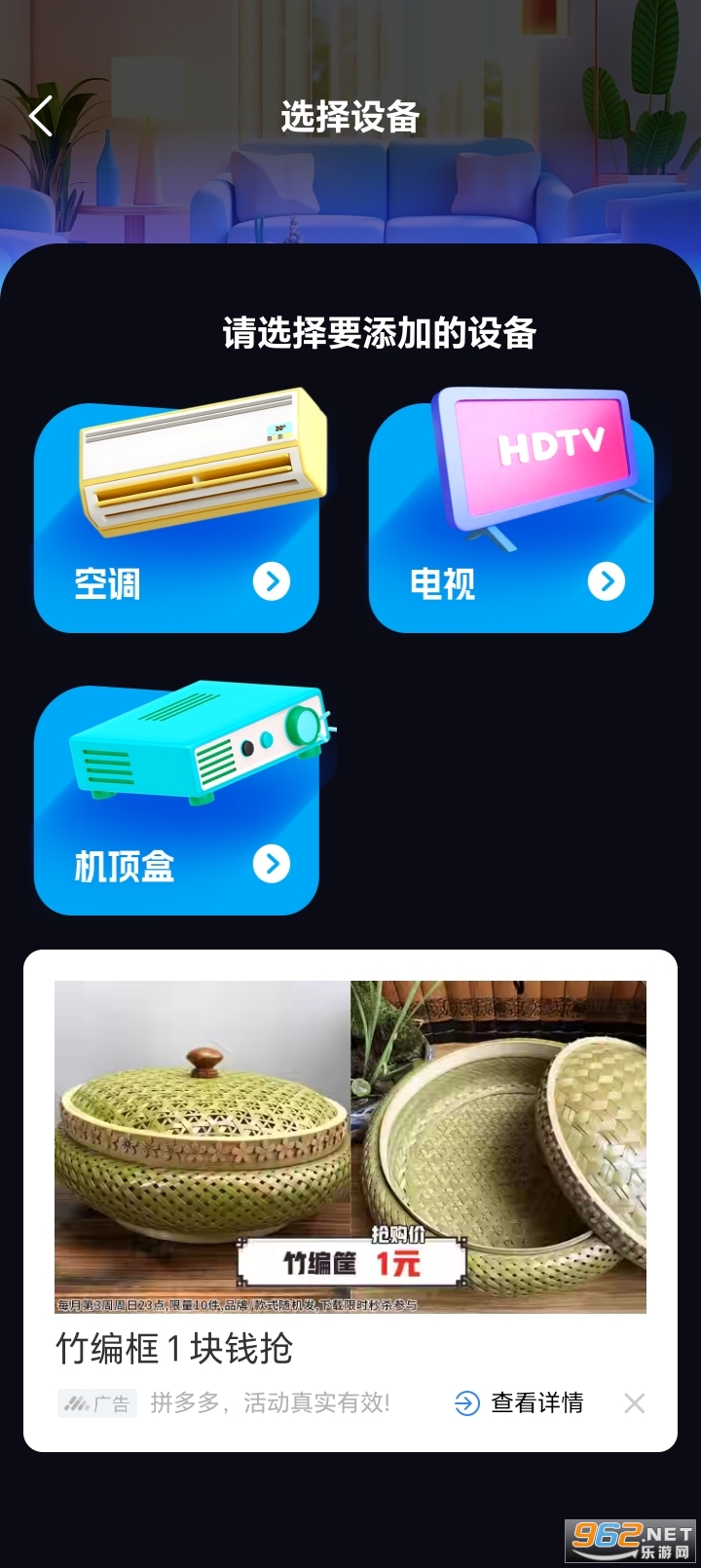Open 机顶盒 setup via its chevron
This screenshot has height=1568, width=701.
click(274, 863)
